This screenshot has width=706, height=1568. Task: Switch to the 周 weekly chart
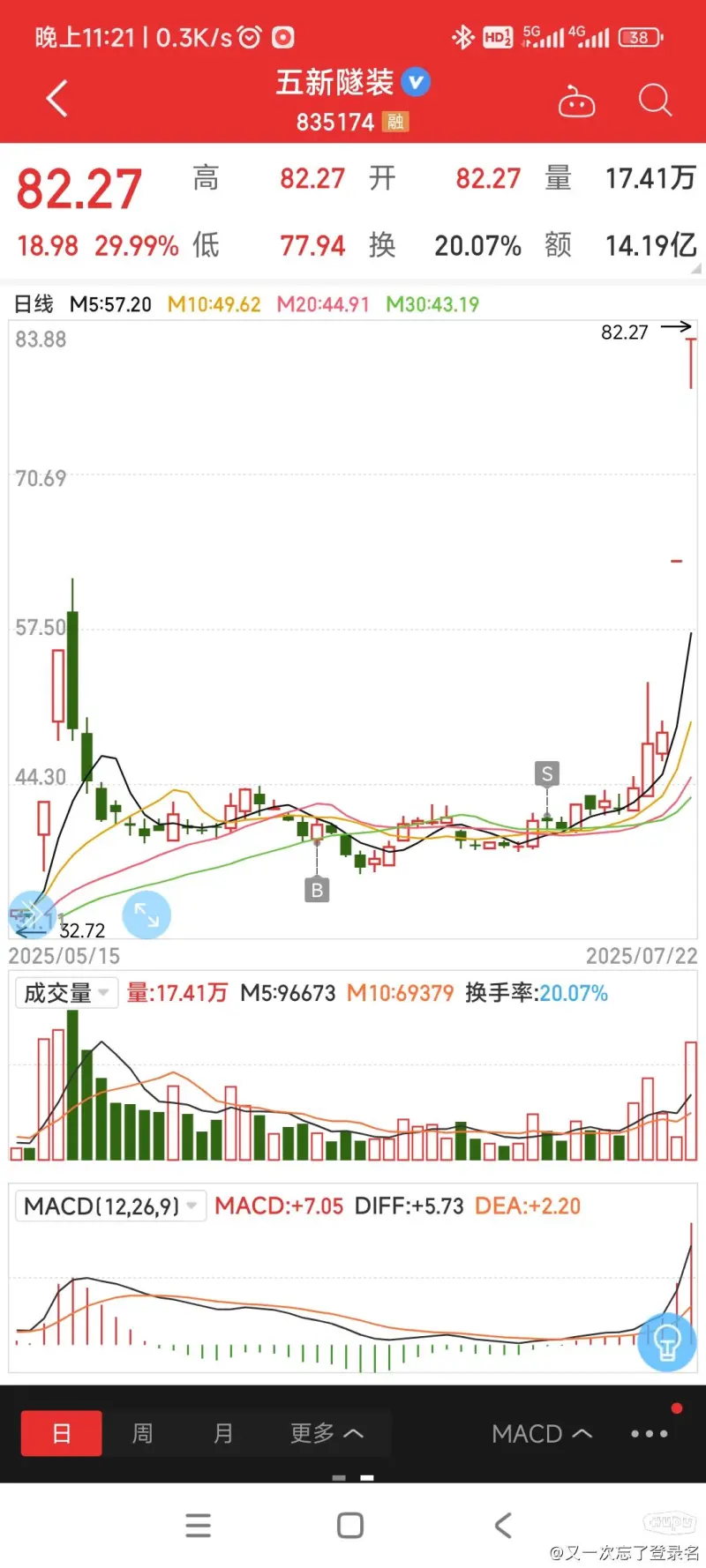142,1434
